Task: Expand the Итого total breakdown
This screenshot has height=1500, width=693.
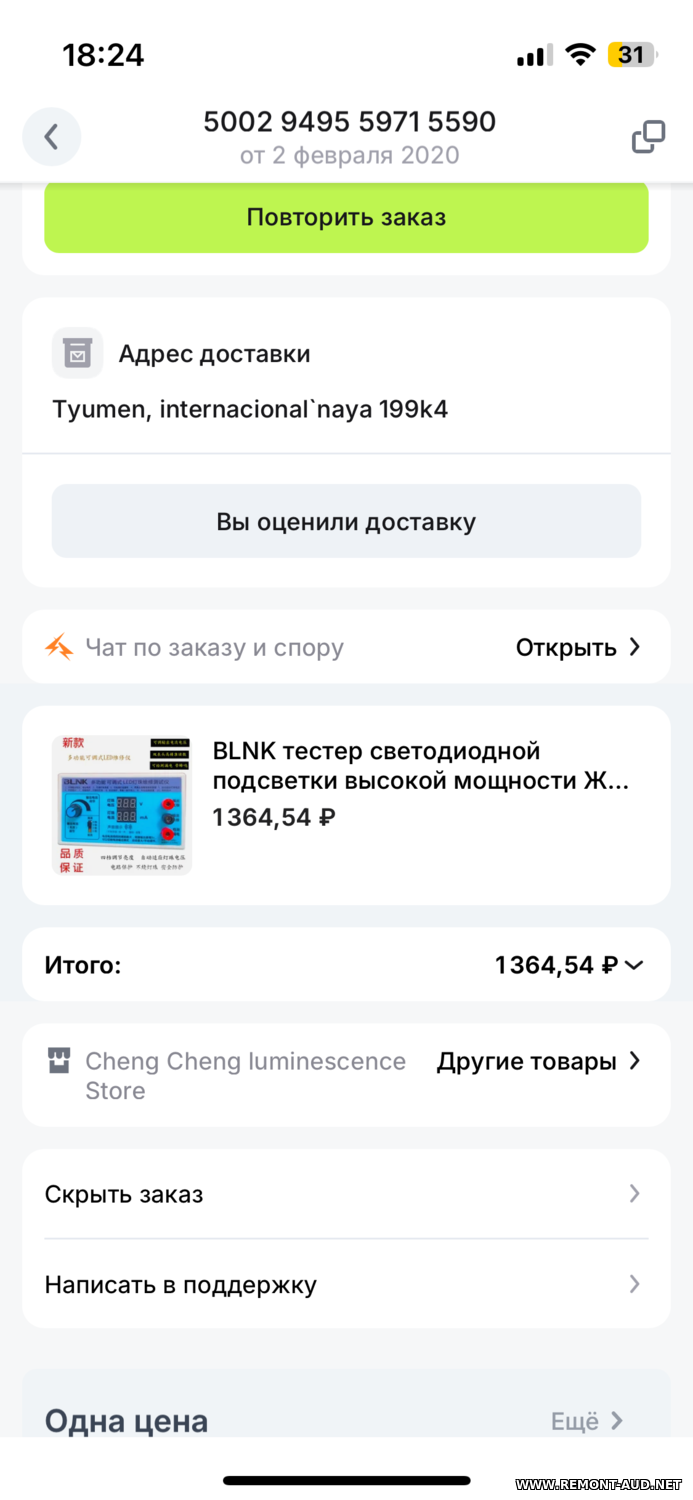Action: click(x=346, y=965)
